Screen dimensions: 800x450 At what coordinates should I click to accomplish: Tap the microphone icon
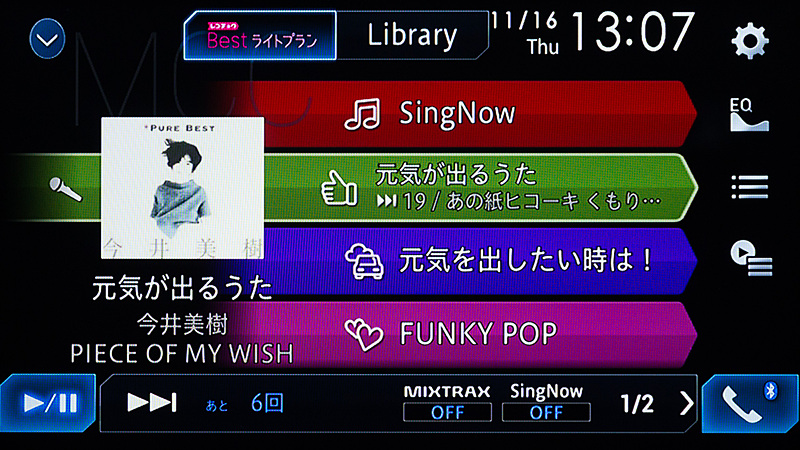point(67,187)
